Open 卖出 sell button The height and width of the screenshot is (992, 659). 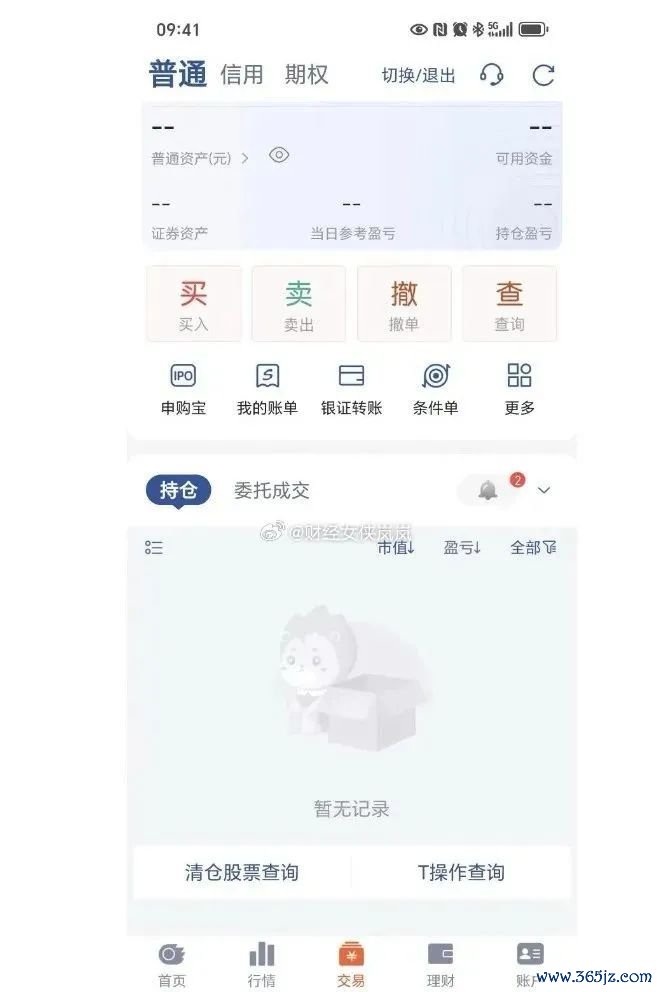point(299,304)
